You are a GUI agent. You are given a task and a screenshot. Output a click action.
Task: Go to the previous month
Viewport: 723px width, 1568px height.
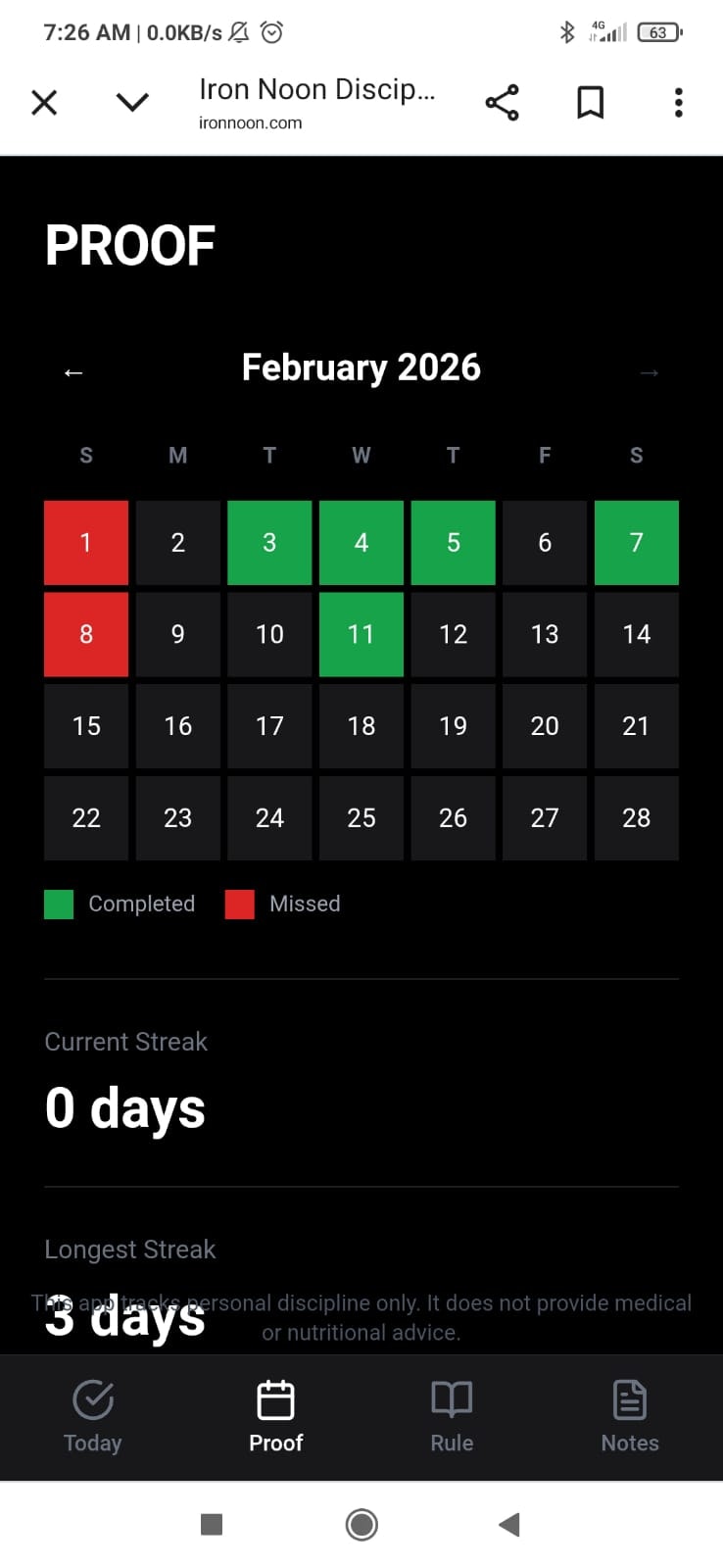tap(73, 372)
